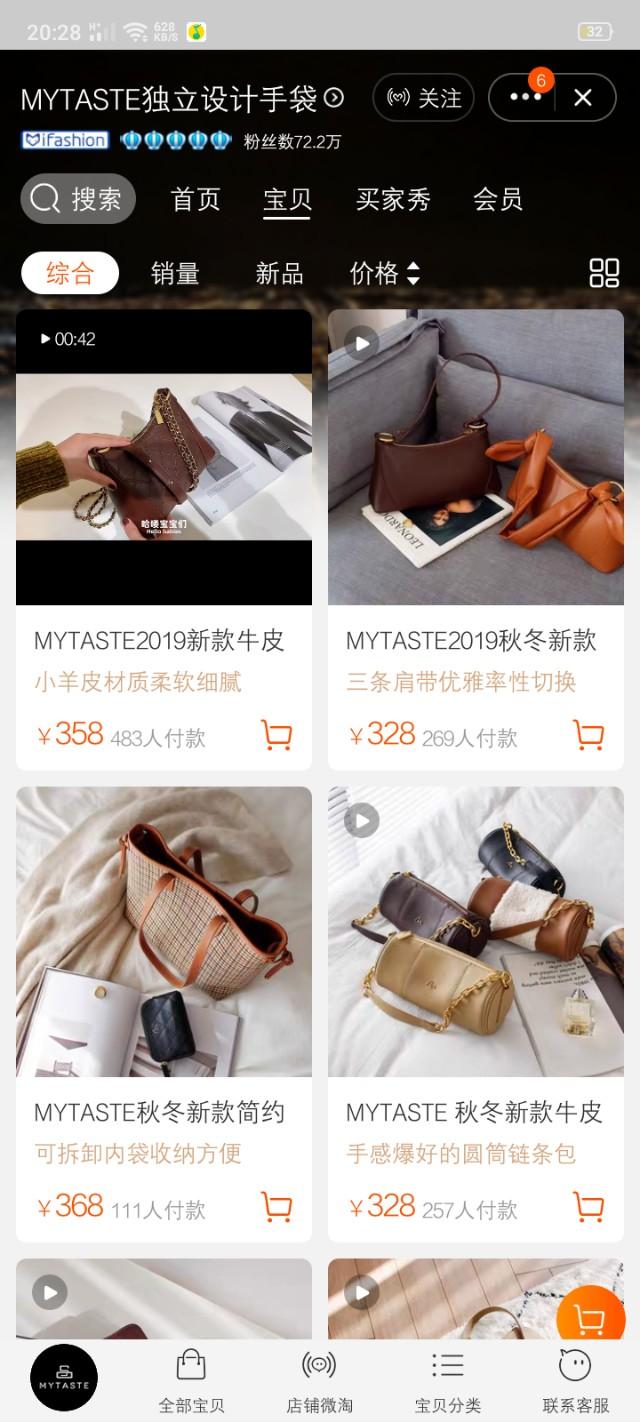Open the floating orange shopping cart
Image resolution: width=640 pixels, height=1422 pixels.
[x=590, y=1319]
